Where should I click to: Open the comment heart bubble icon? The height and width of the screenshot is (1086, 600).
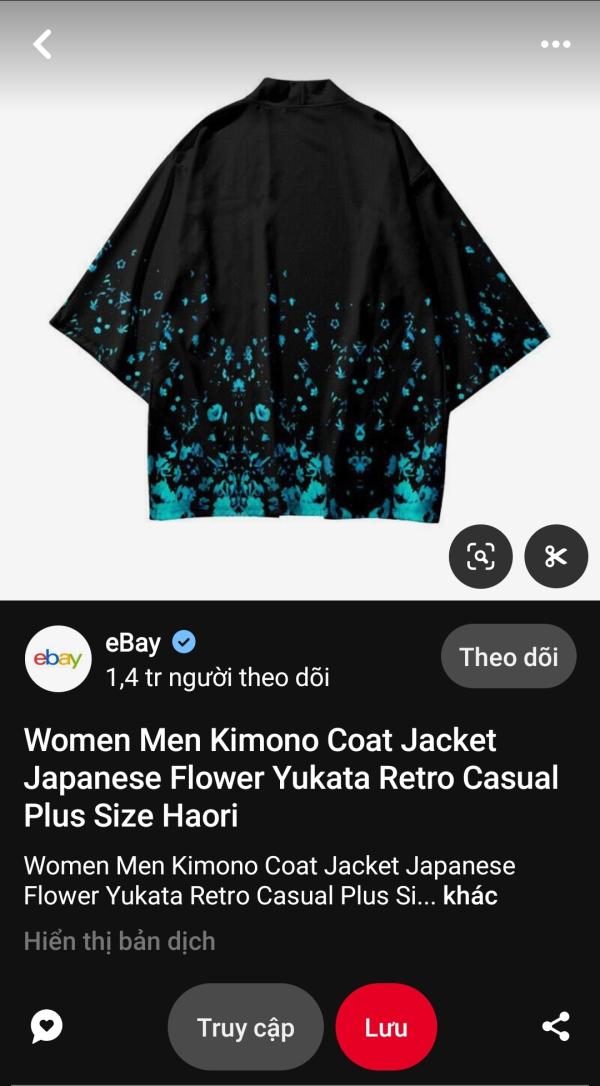(46, 1027)
